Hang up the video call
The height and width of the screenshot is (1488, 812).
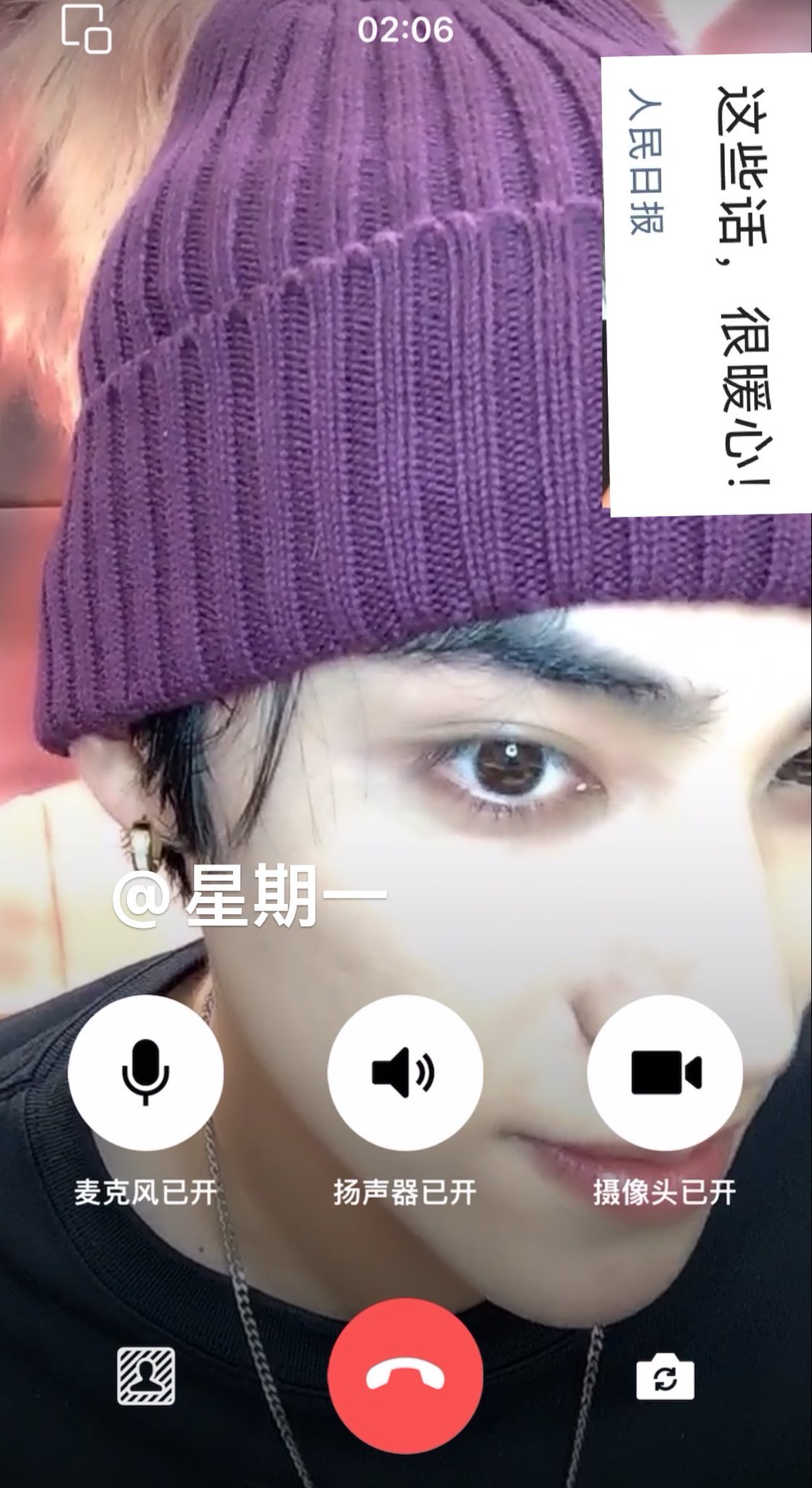[x=405, y=1376]
